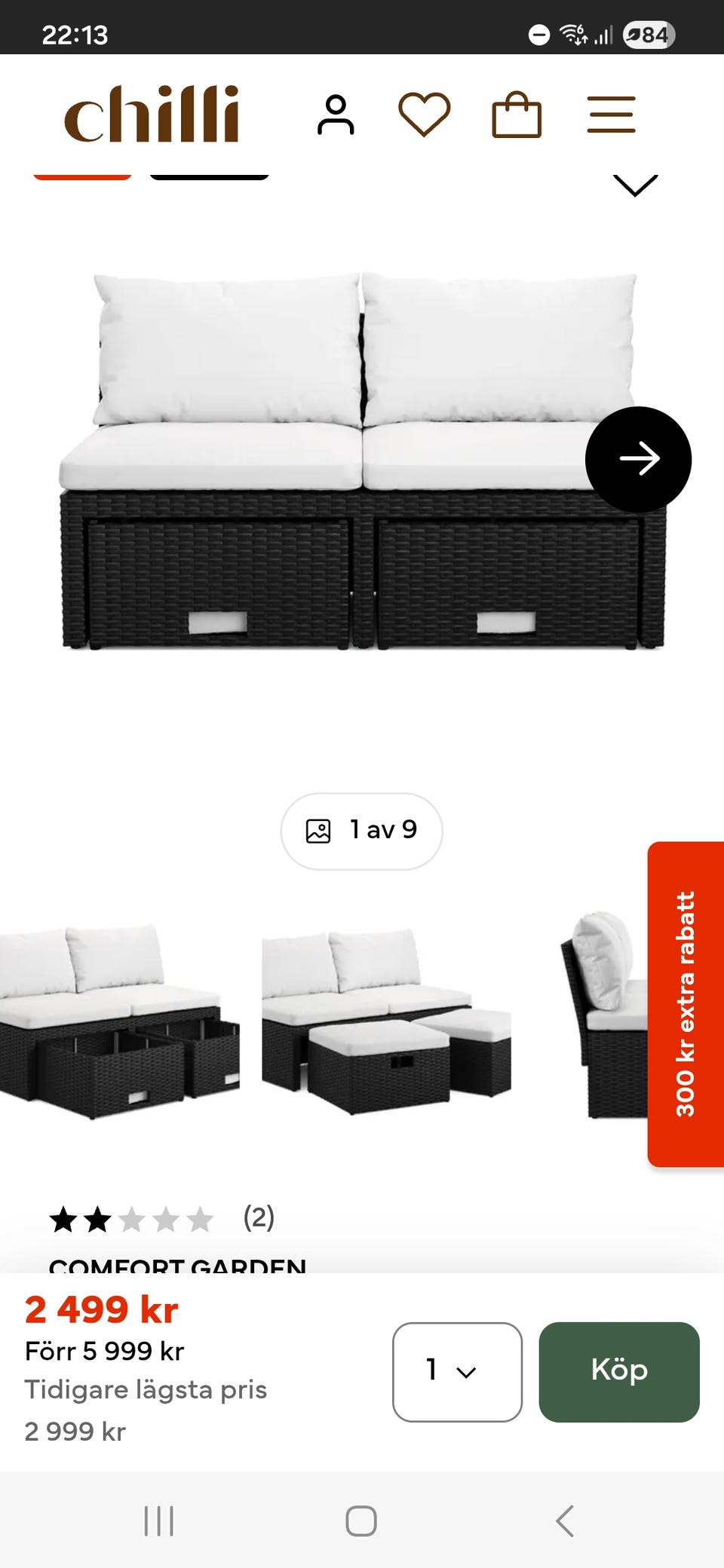The image size is (724, 1568).
Task: Open the gallery via 1 av 9
Action: [361, 831]
